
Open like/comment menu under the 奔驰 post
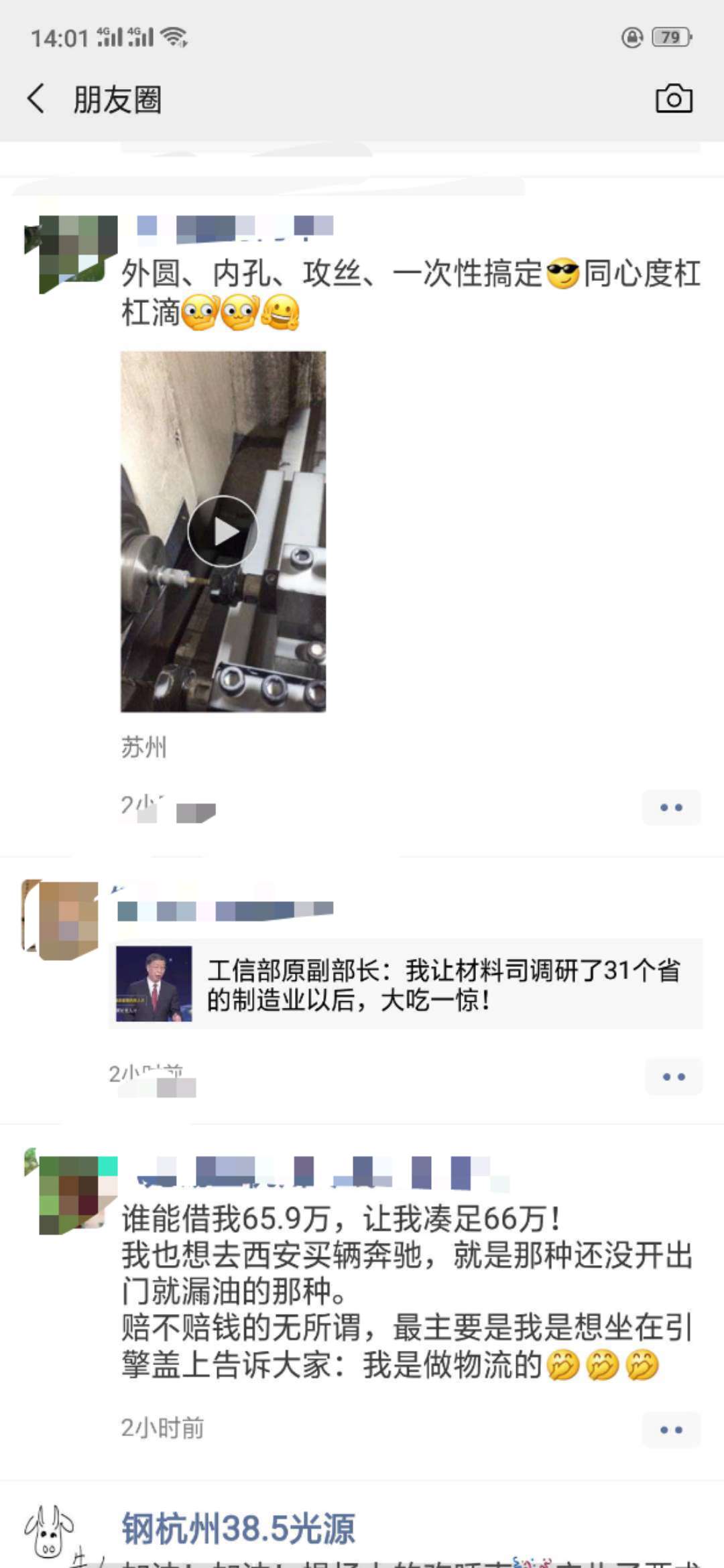click(671, 1429)
